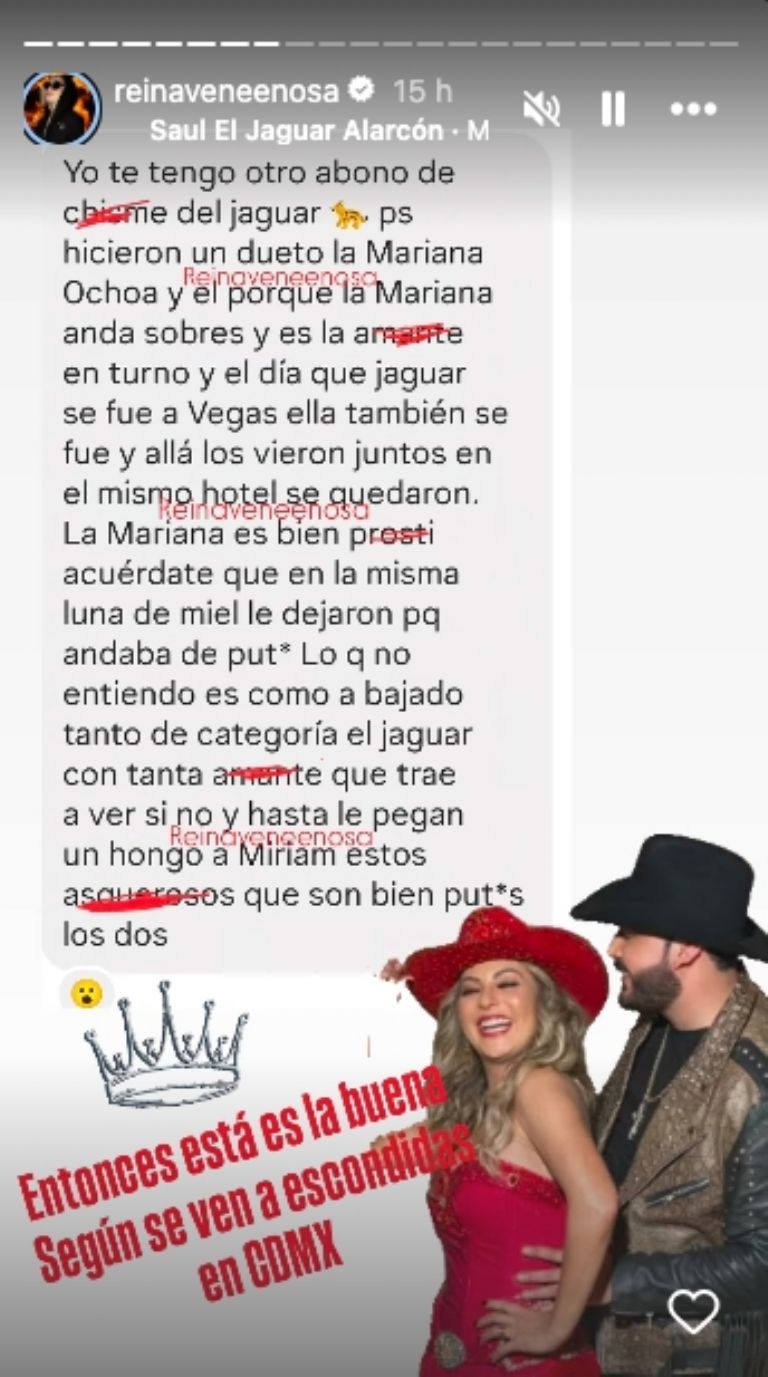Like this story with the heart
Screen dimensions: 768x1377
click(x=693, y=1310)
